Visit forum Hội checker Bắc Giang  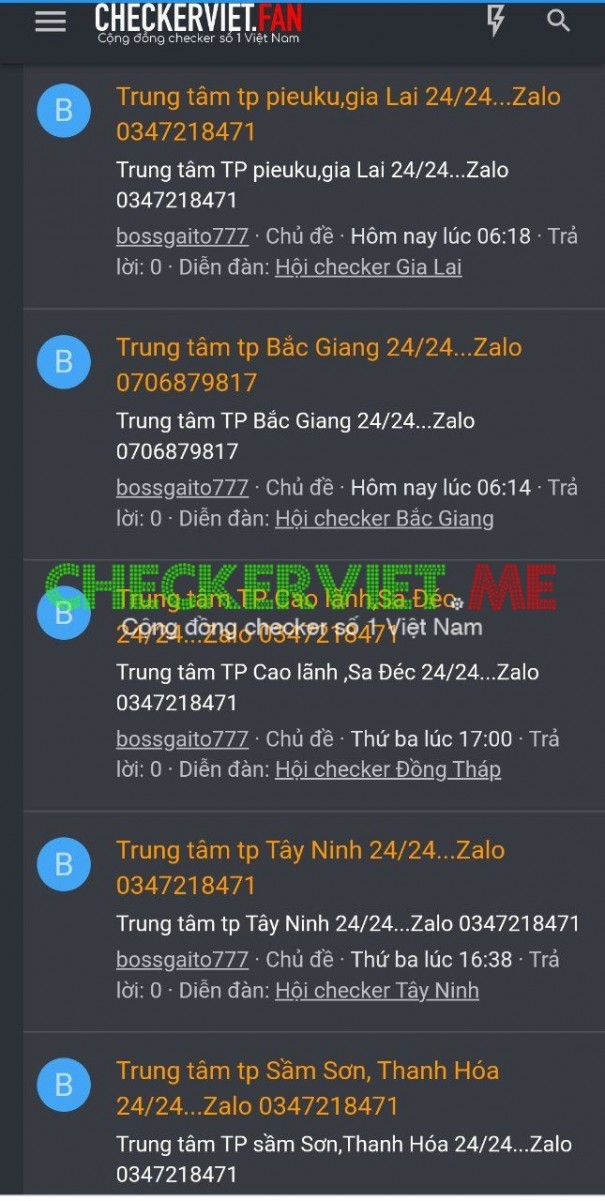[x=384, y=518]
